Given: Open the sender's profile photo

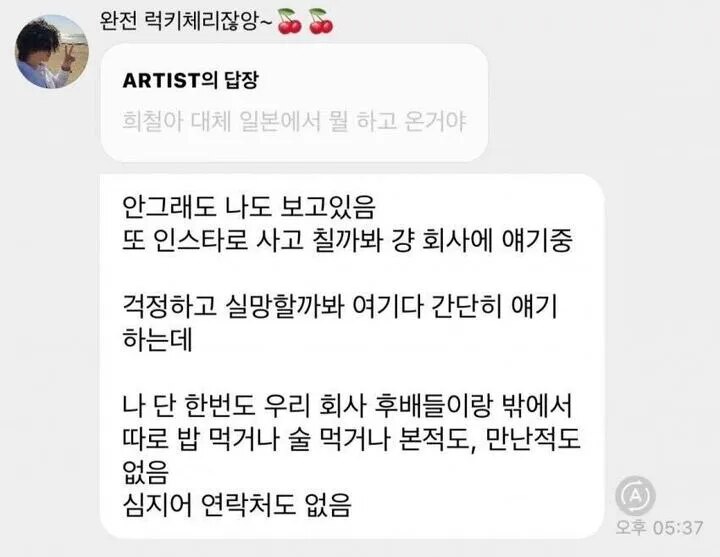Looking at the screenshot, I should coord(53,52).
